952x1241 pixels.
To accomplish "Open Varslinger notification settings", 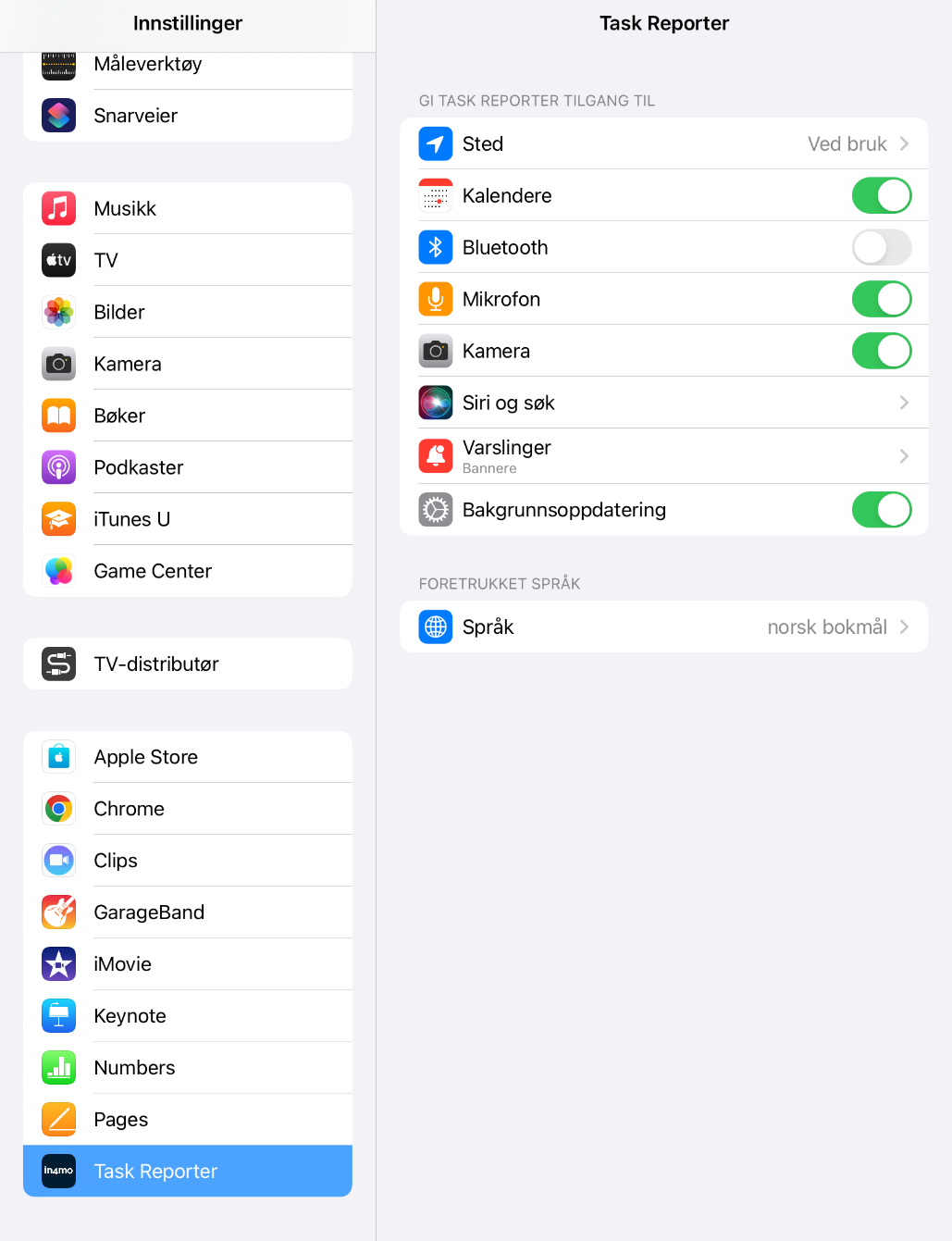I will tap(663, 455).
